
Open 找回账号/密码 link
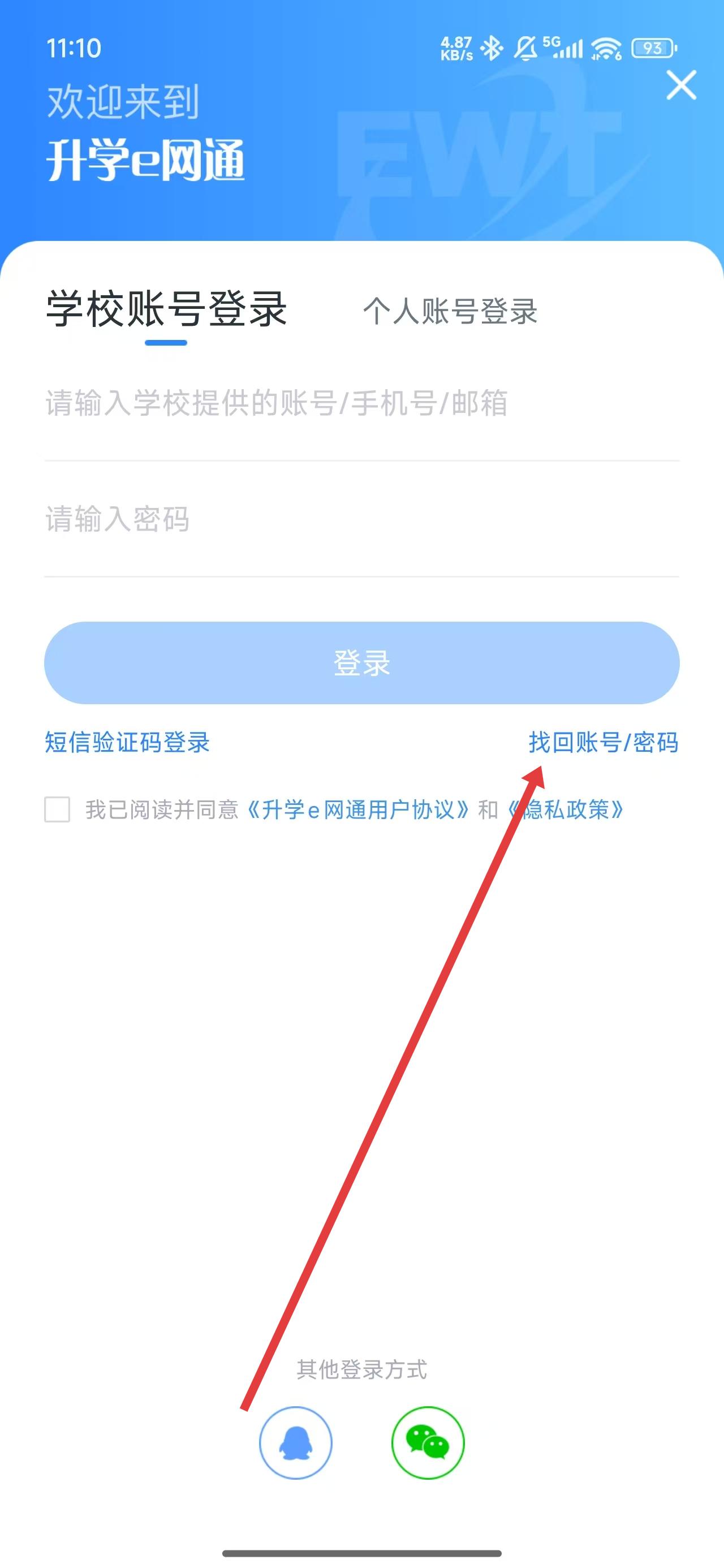[603, 743]
